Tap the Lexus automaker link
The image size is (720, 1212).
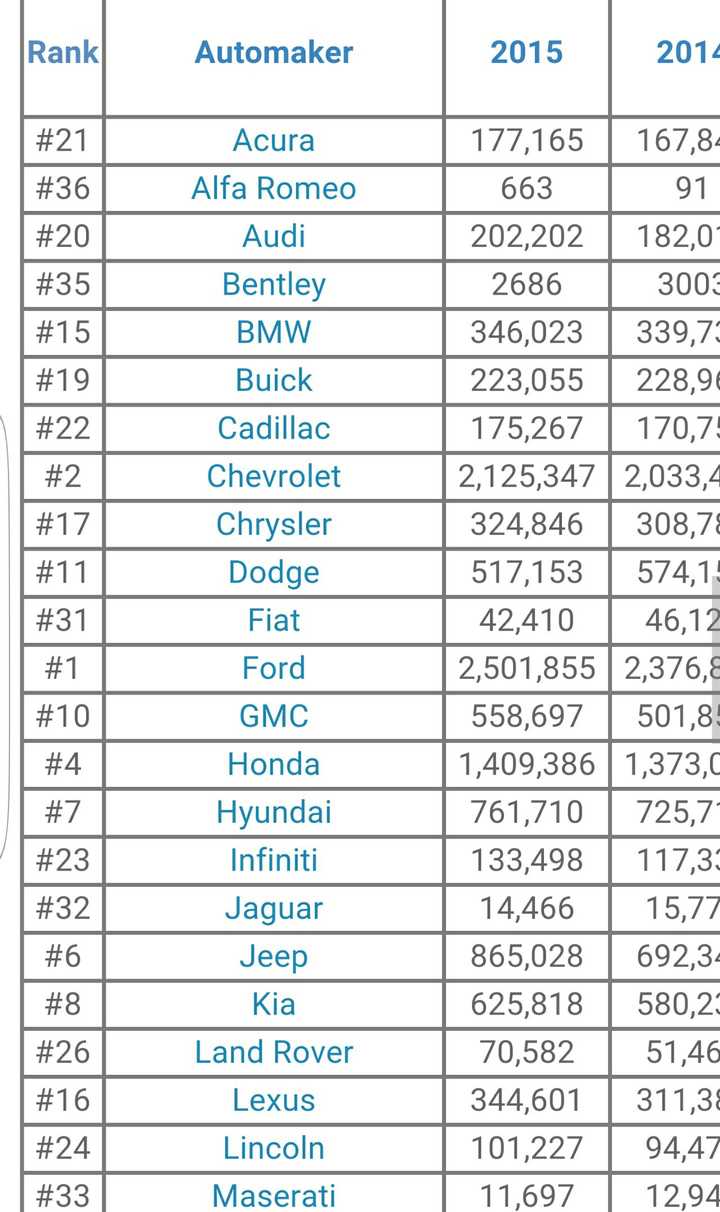click(x=273, y=1100)
